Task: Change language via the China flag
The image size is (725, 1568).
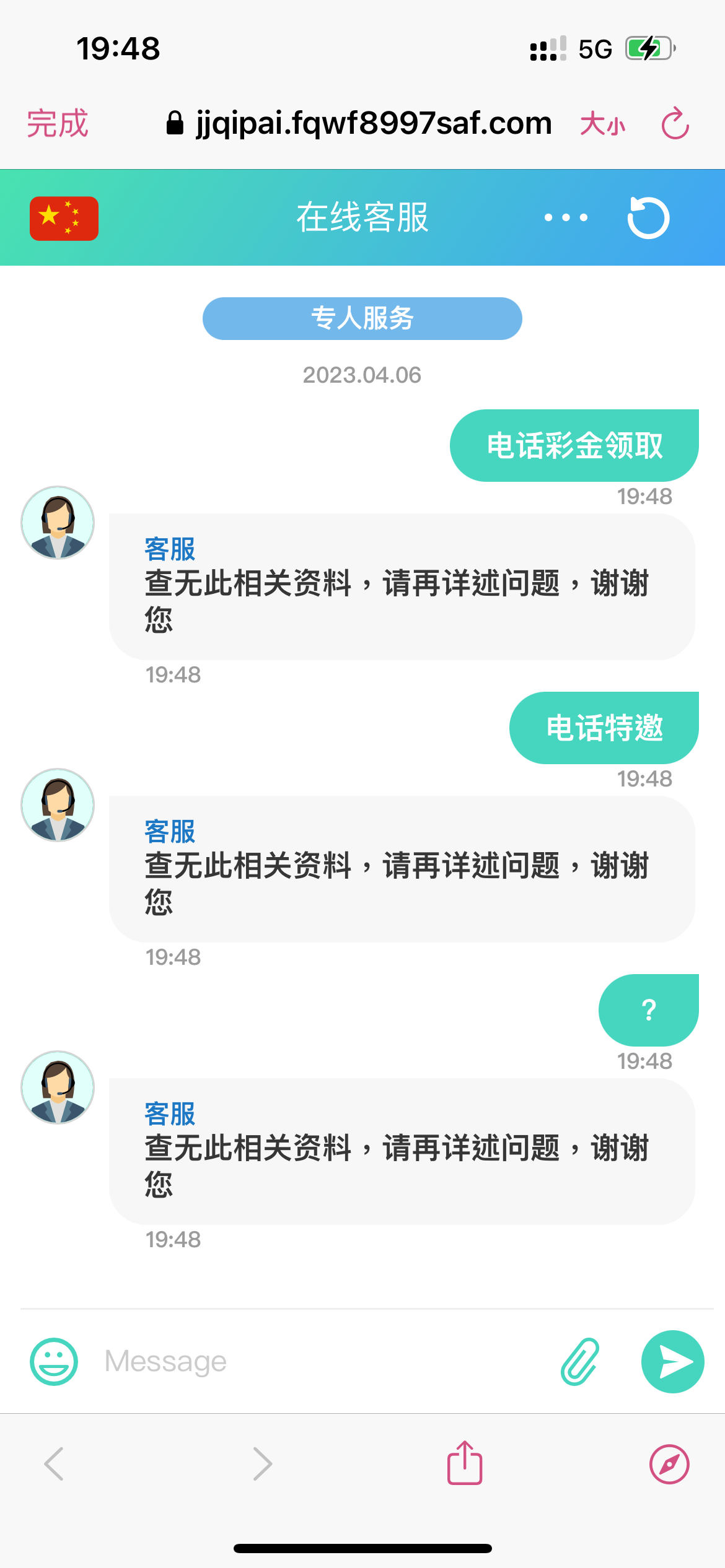Action: click(64, 218)
